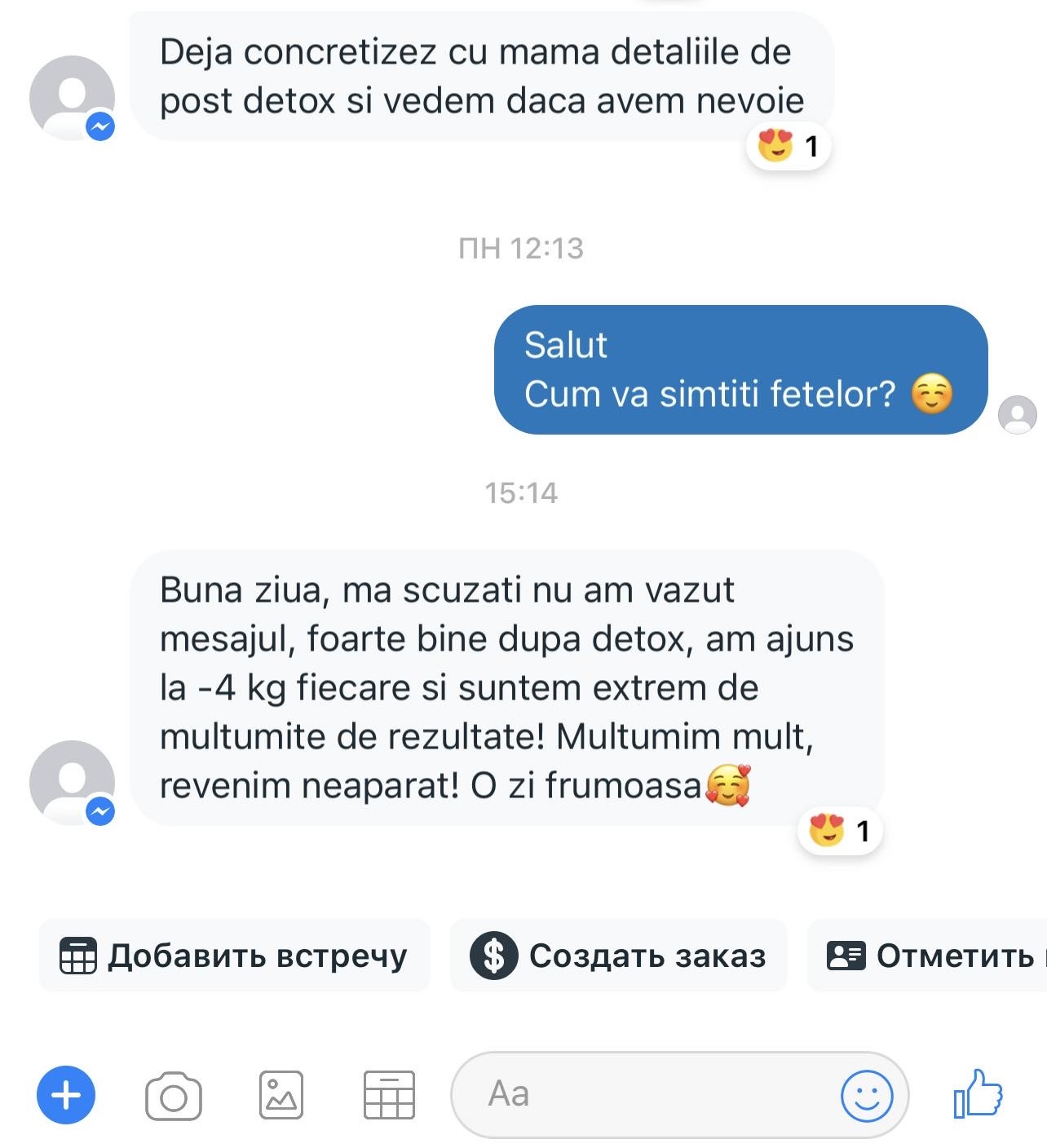The width and height of the screenshot is (1047, 1148).
Task: Open sender avatar beside the 'Buna ziua' message
Action: (x=72, y=783)
